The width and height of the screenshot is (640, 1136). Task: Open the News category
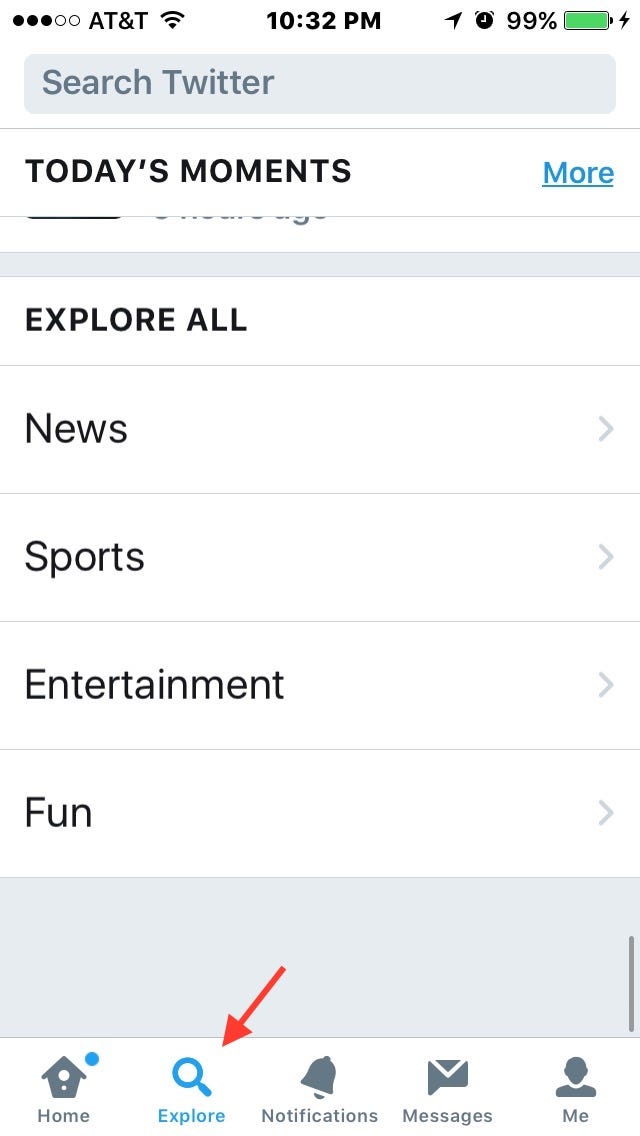[x=320, y=429]
